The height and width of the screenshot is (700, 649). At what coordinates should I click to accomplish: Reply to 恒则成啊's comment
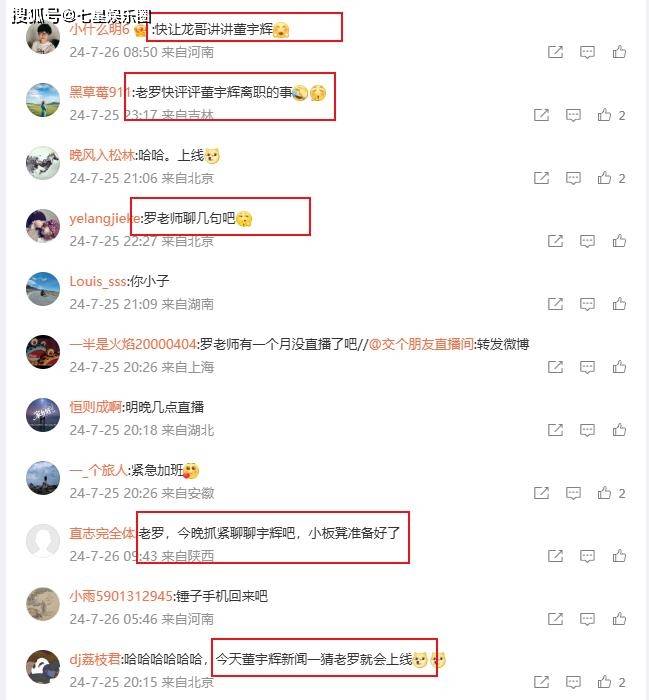click(588, 430)
